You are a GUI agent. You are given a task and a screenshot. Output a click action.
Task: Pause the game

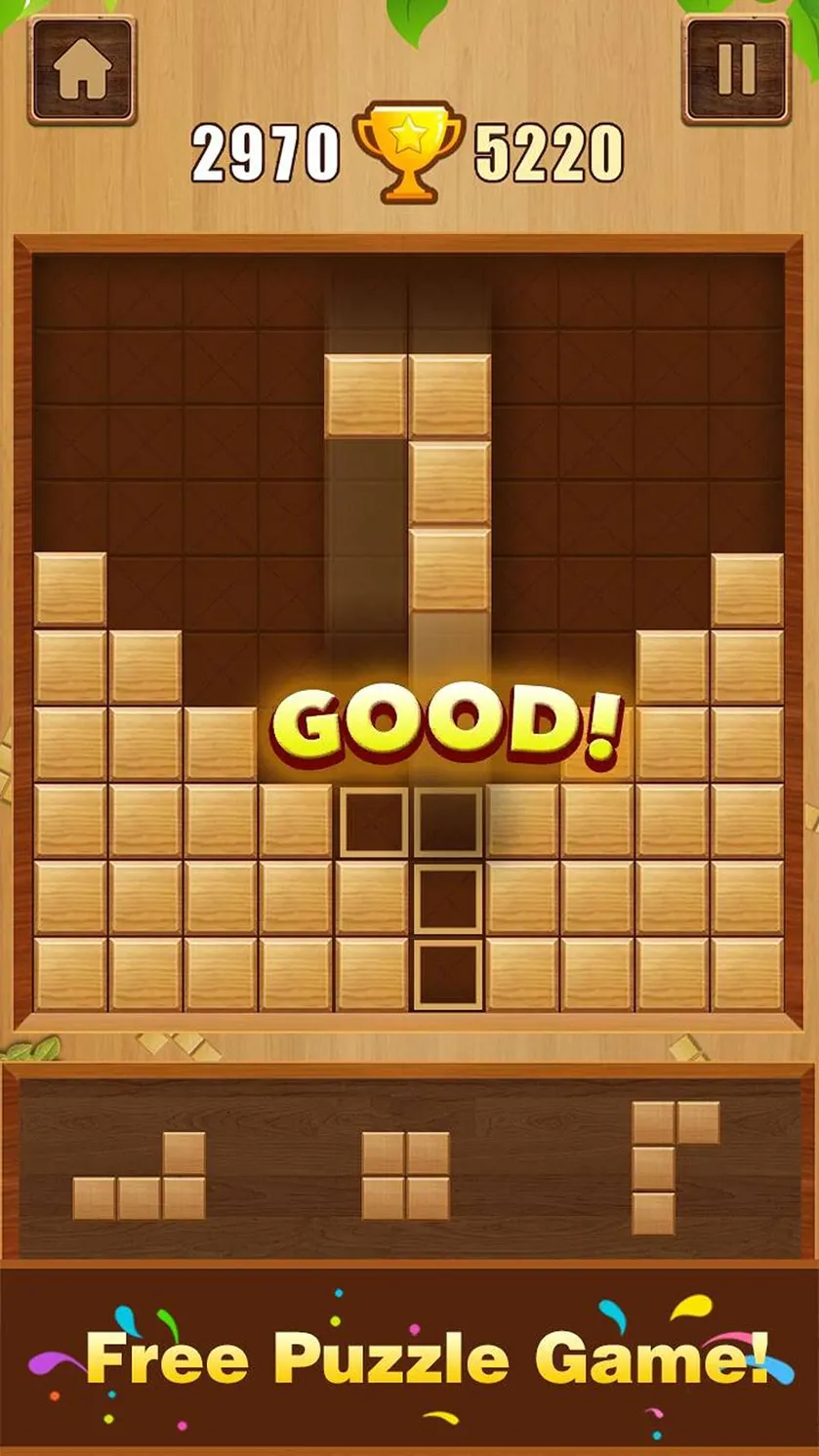(x=736, y=70)
